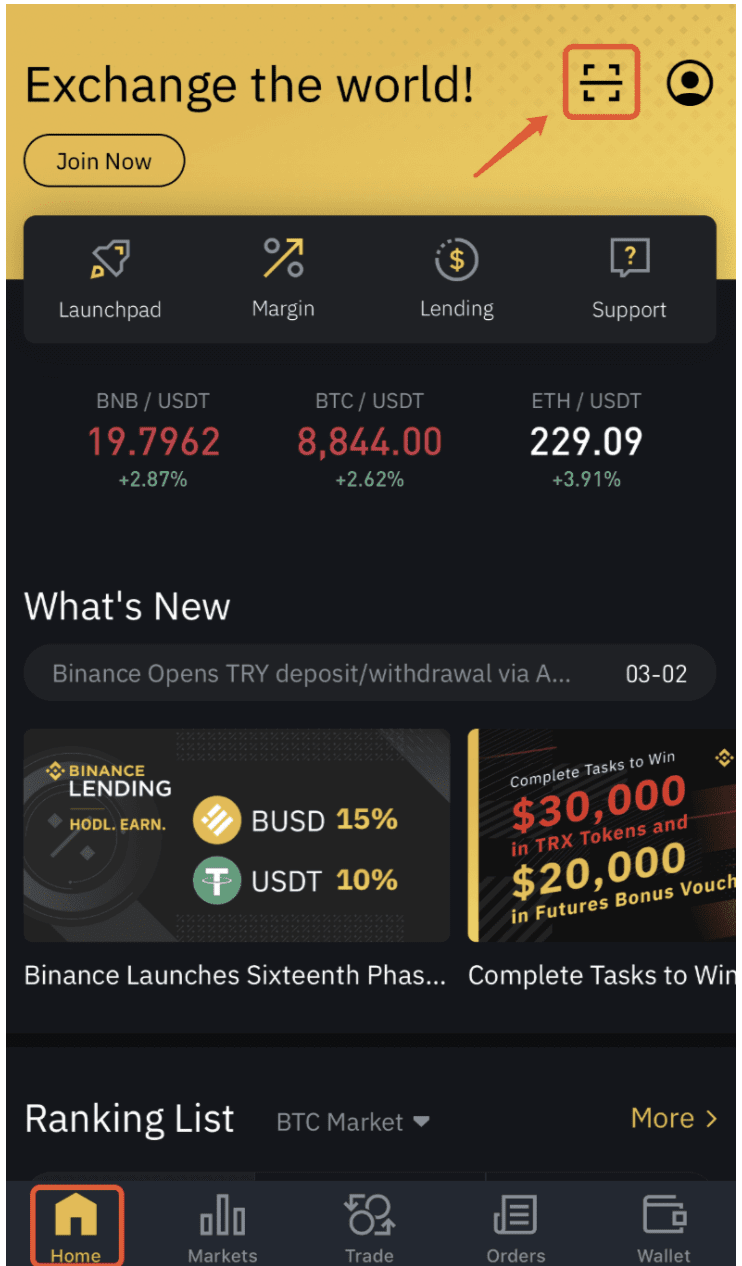
Task: View the BNB / USDT pair
Action: 153,441
